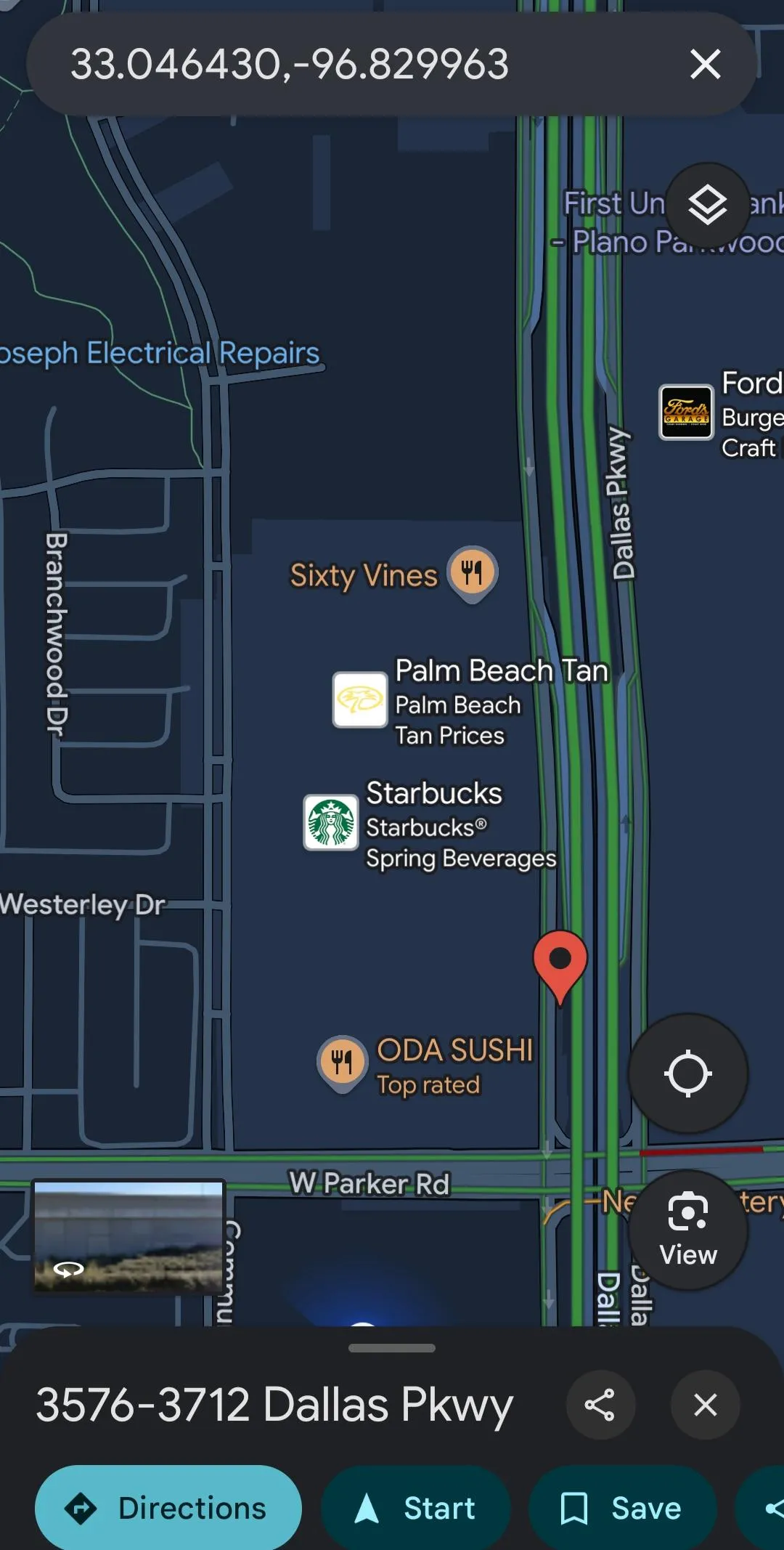This screenshot has width=784, height=1550.
Task: Select the Sixty Vines restaurant marker
Action: click(x=472, y=572)
